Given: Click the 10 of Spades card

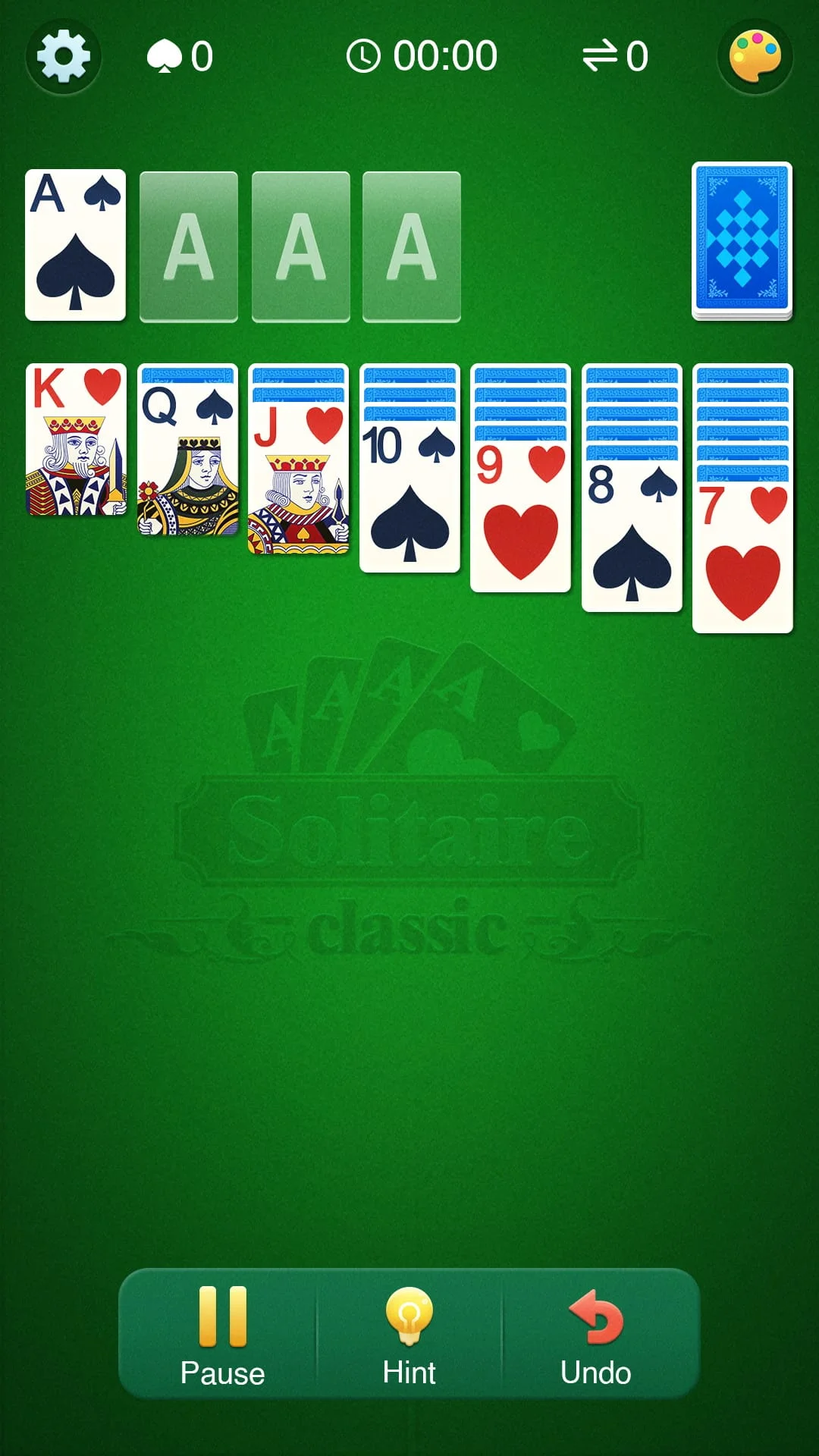Looking at the screenshot, I should pyautogui.click(x=409, y=516).
